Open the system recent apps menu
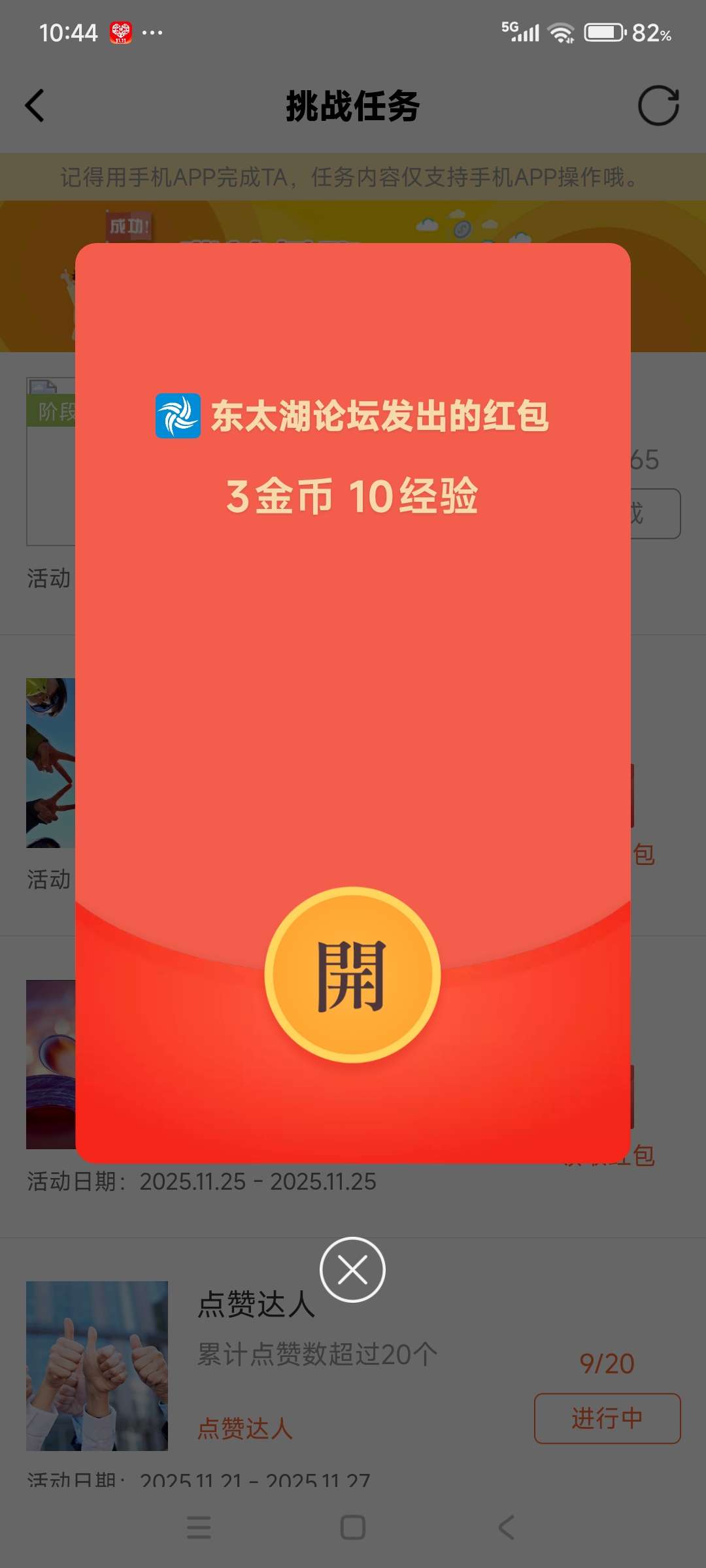This screenshot has height=1568, width=706. point(199,1527)
